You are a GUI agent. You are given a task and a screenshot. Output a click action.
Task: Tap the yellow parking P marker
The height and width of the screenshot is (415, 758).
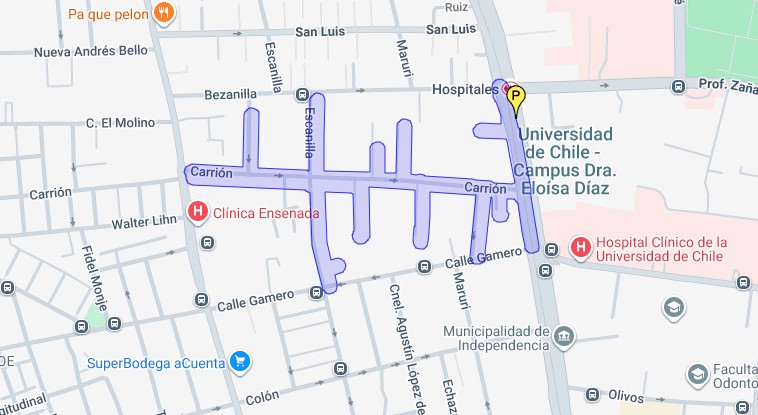tap(515, 98)
